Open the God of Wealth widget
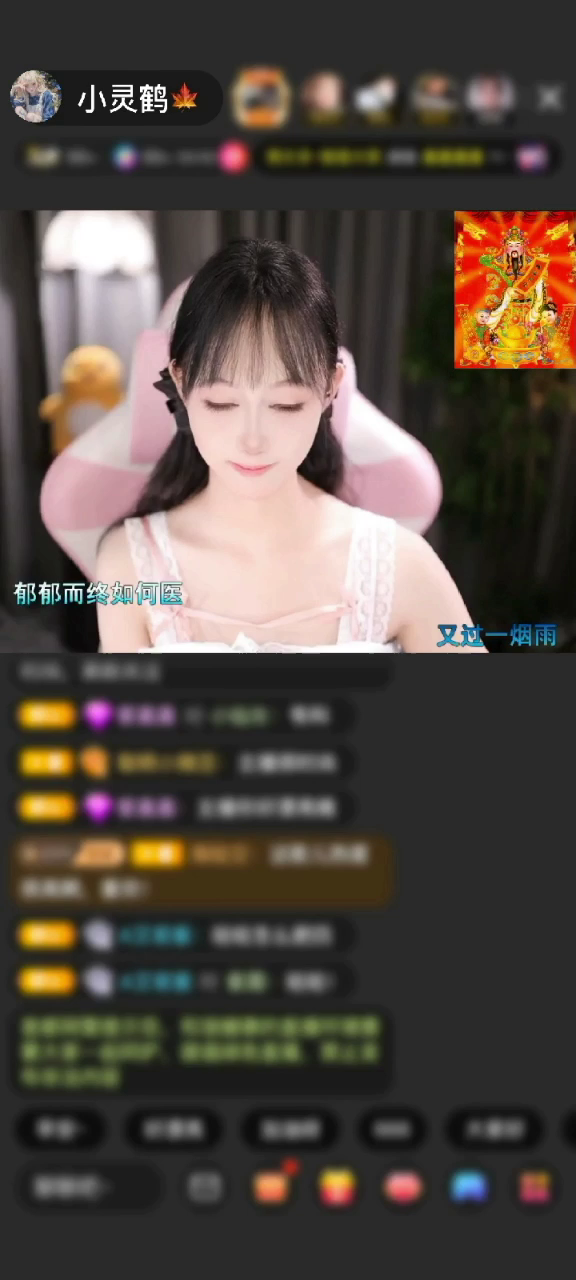Image resolution: width=576 pixels, height=1280 pixels. coord(515,289)
